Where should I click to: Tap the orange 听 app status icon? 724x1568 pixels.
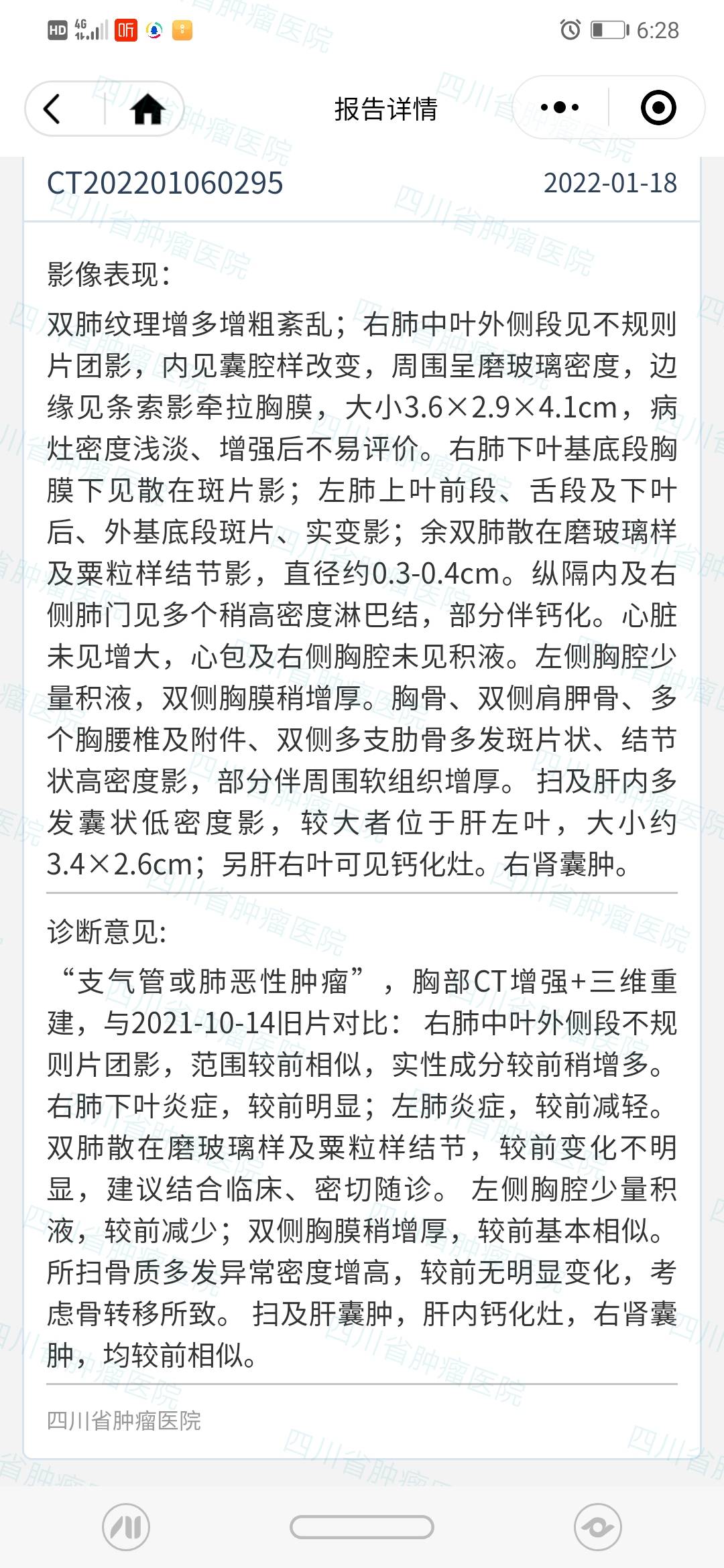127,29
